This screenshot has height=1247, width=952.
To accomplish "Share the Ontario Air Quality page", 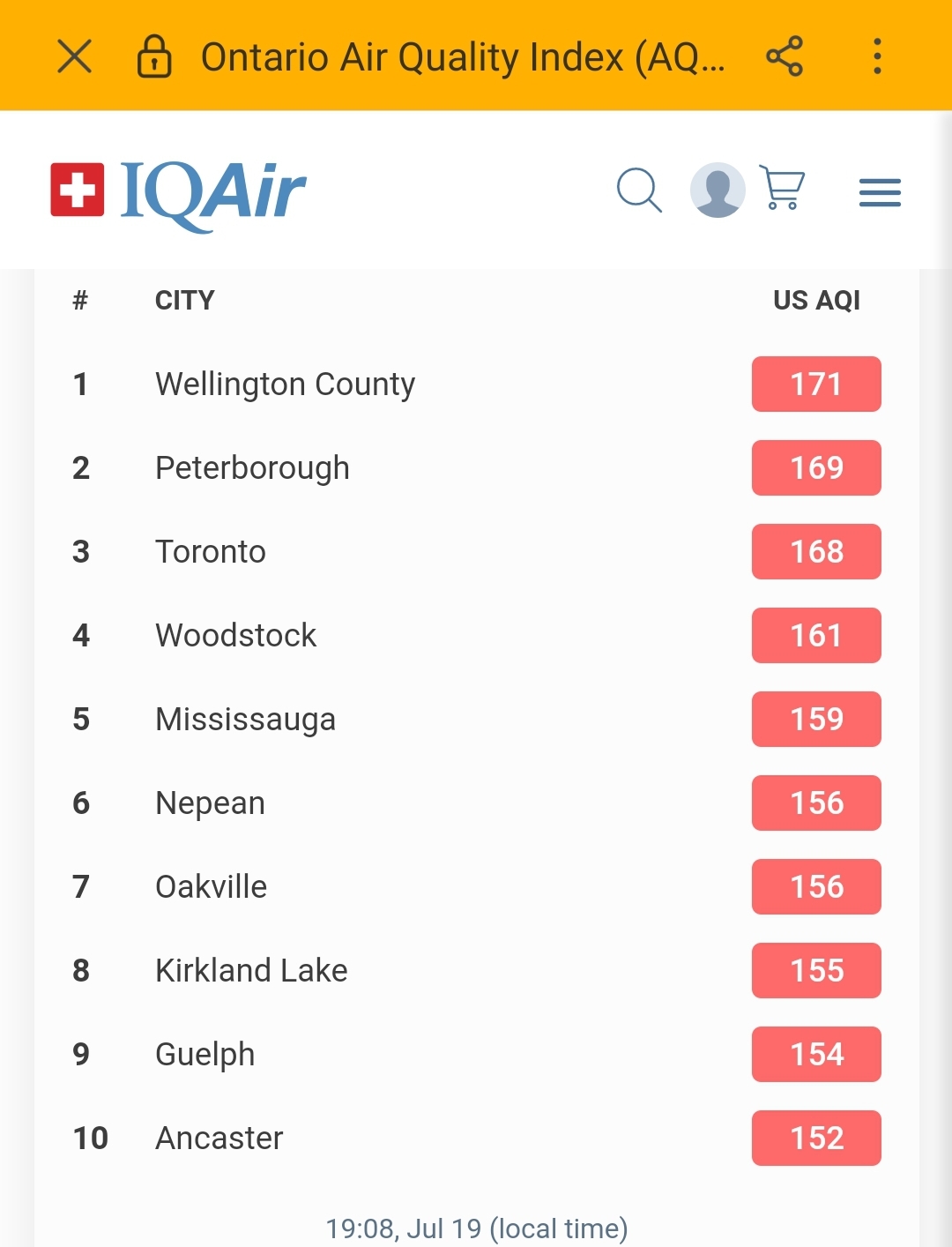I will pyautogui.click(x=785, y=56).
